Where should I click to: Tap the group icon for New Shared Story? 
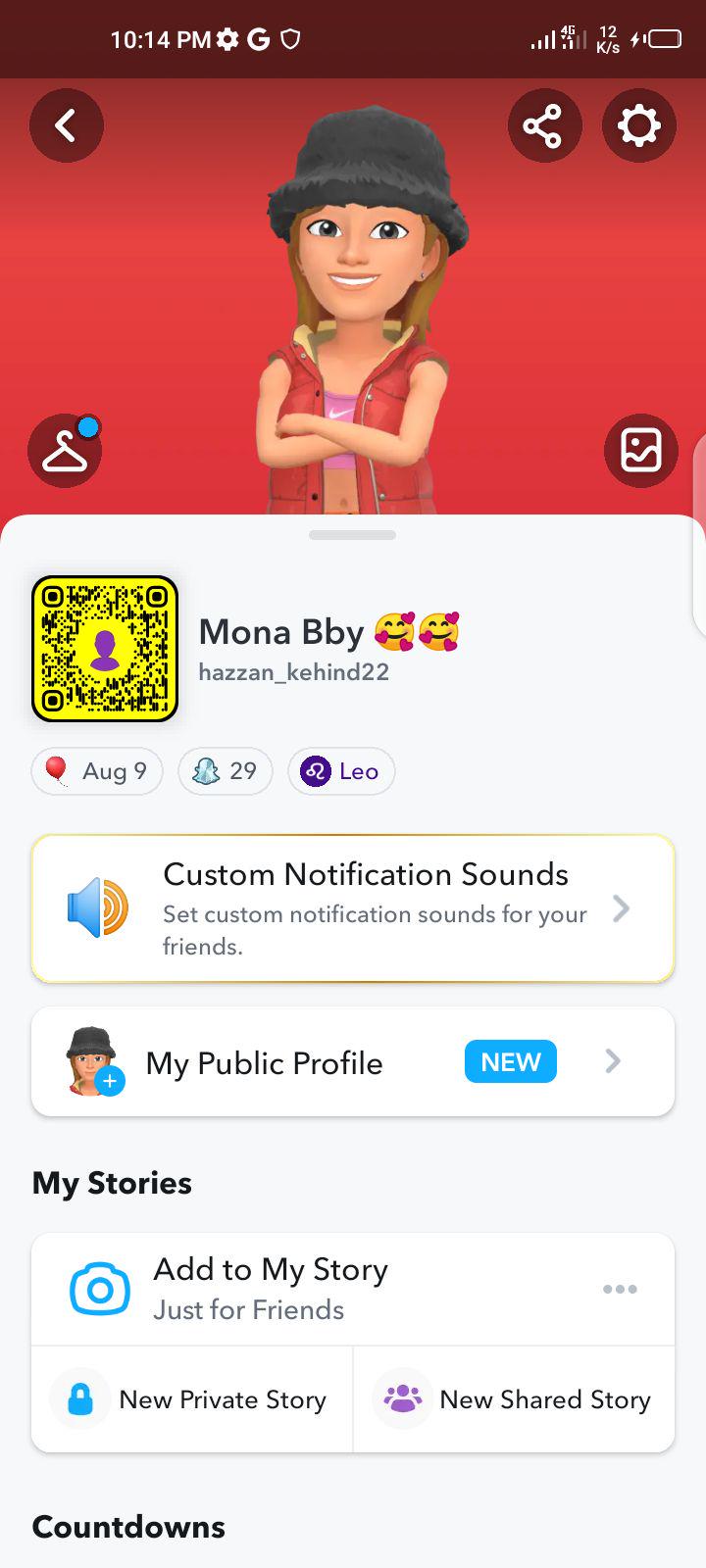coord(401,1399)
